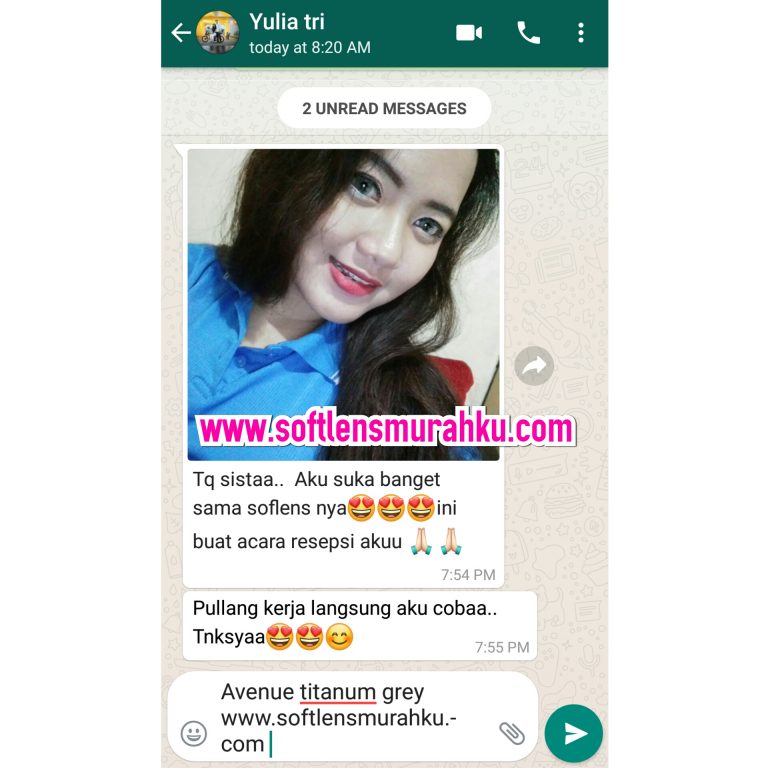Open the received photo
Viewport: 768px width, 768px height.
click(x=343, y=300)
